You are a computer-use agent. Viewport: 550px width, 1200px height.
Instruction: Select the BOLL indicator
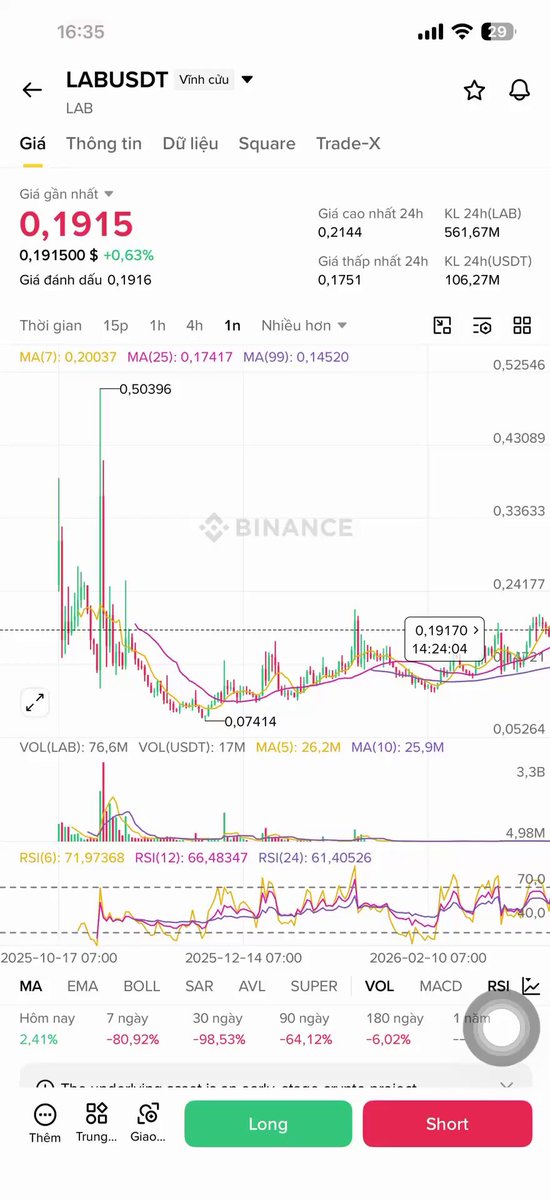coord(141,986)
